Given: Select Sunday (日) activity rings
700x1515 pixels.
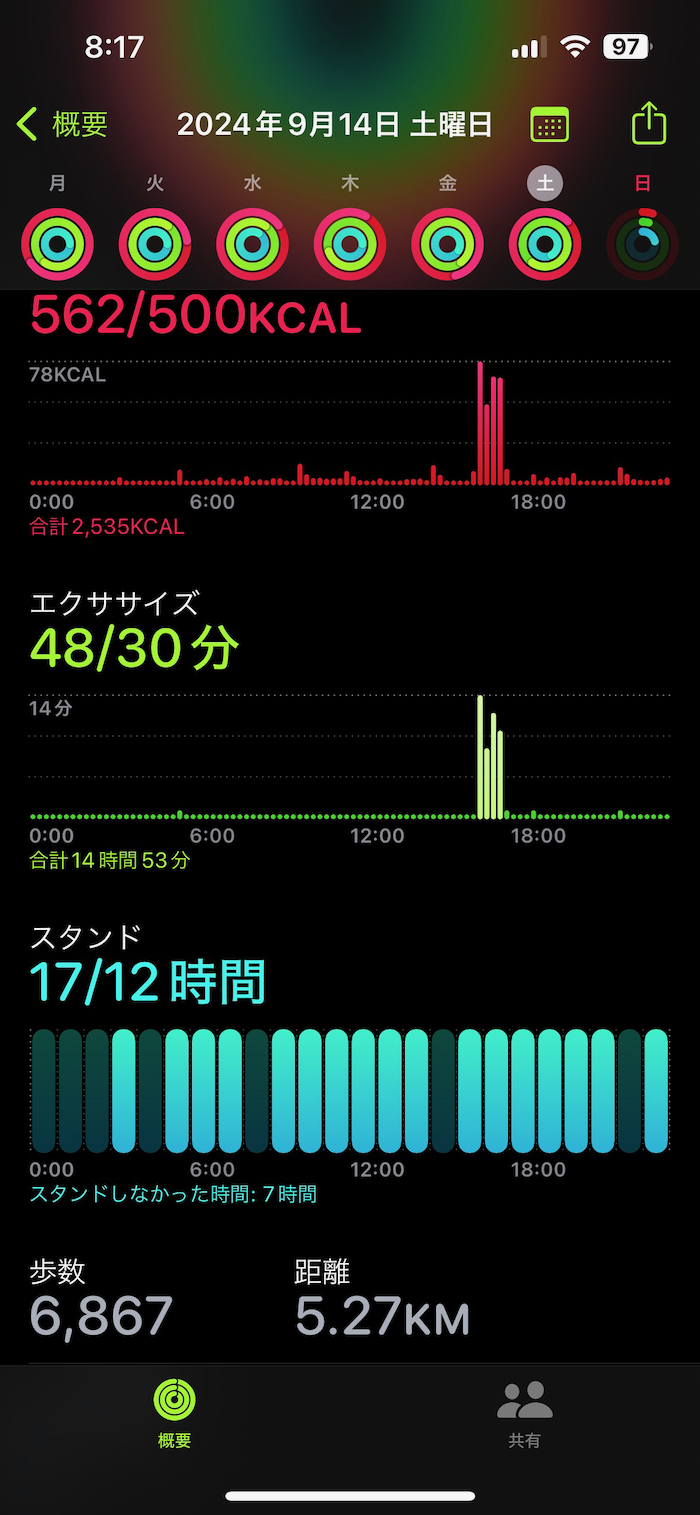Looking at the screenshot, I should 643,243.
